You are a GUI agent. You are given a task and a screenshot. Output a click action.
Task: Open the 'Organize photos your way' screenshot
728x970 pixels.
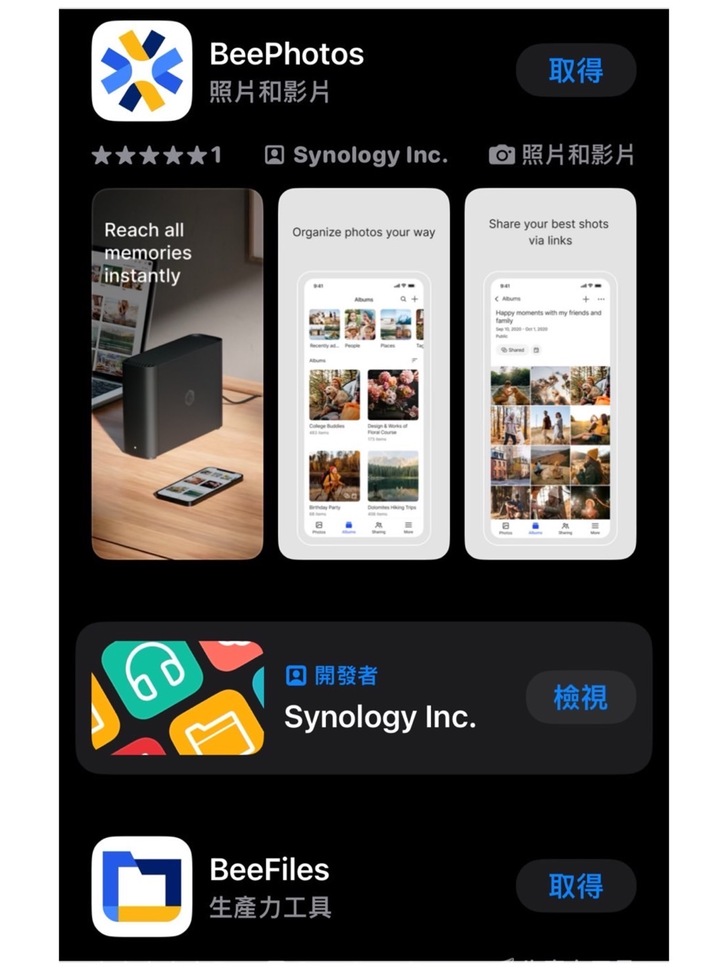tap(363, 373)
